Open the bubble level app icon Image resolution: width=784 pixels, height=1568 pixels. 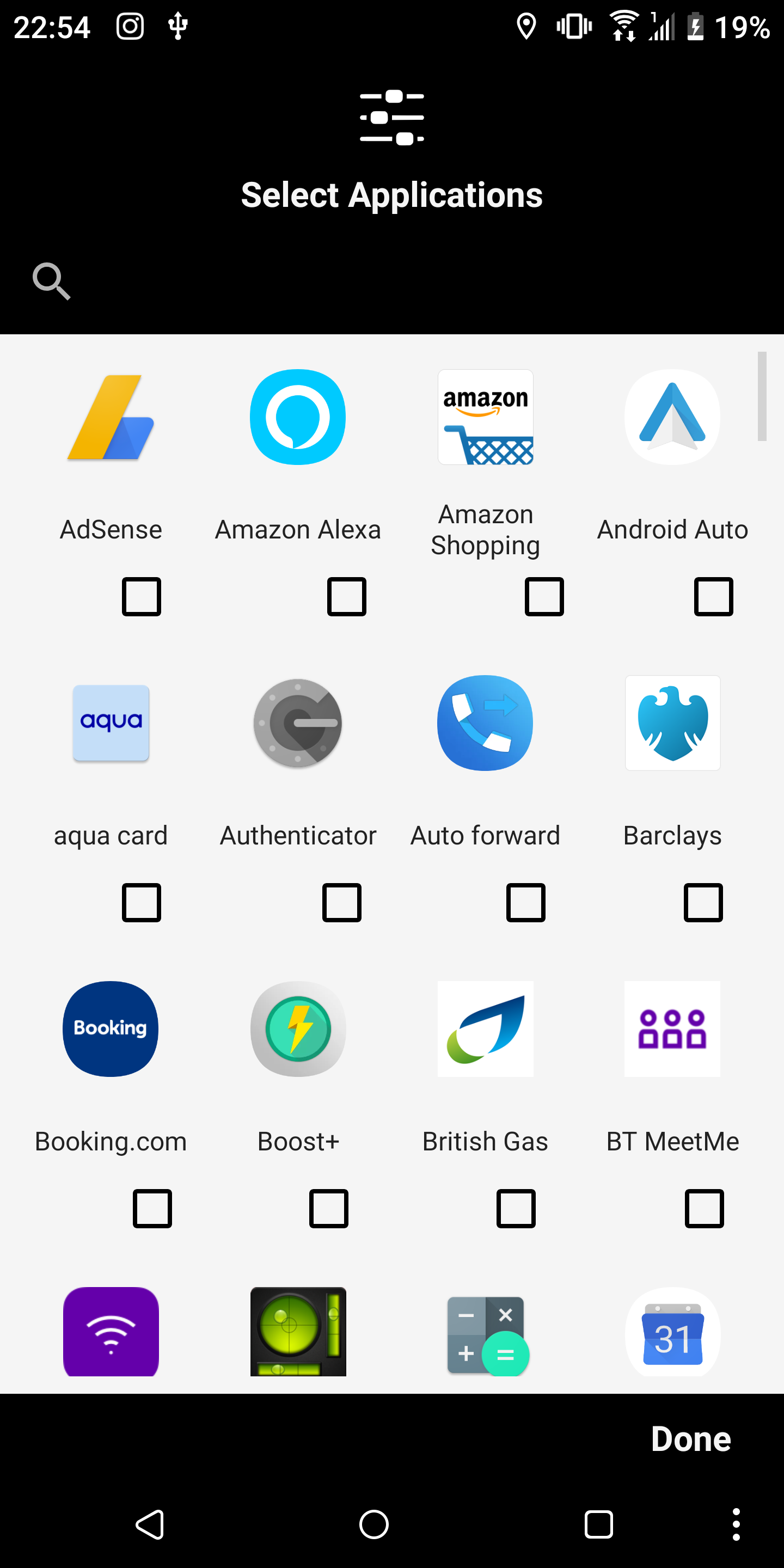pyautogui.click(x=298, y=1332)
